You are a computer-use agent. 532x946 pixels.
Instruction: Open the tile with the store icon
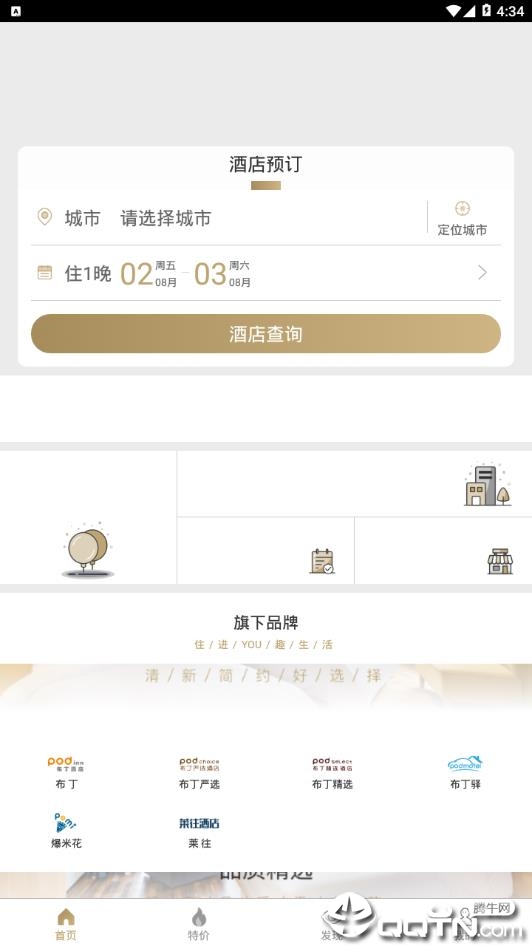tap(443, 551)
